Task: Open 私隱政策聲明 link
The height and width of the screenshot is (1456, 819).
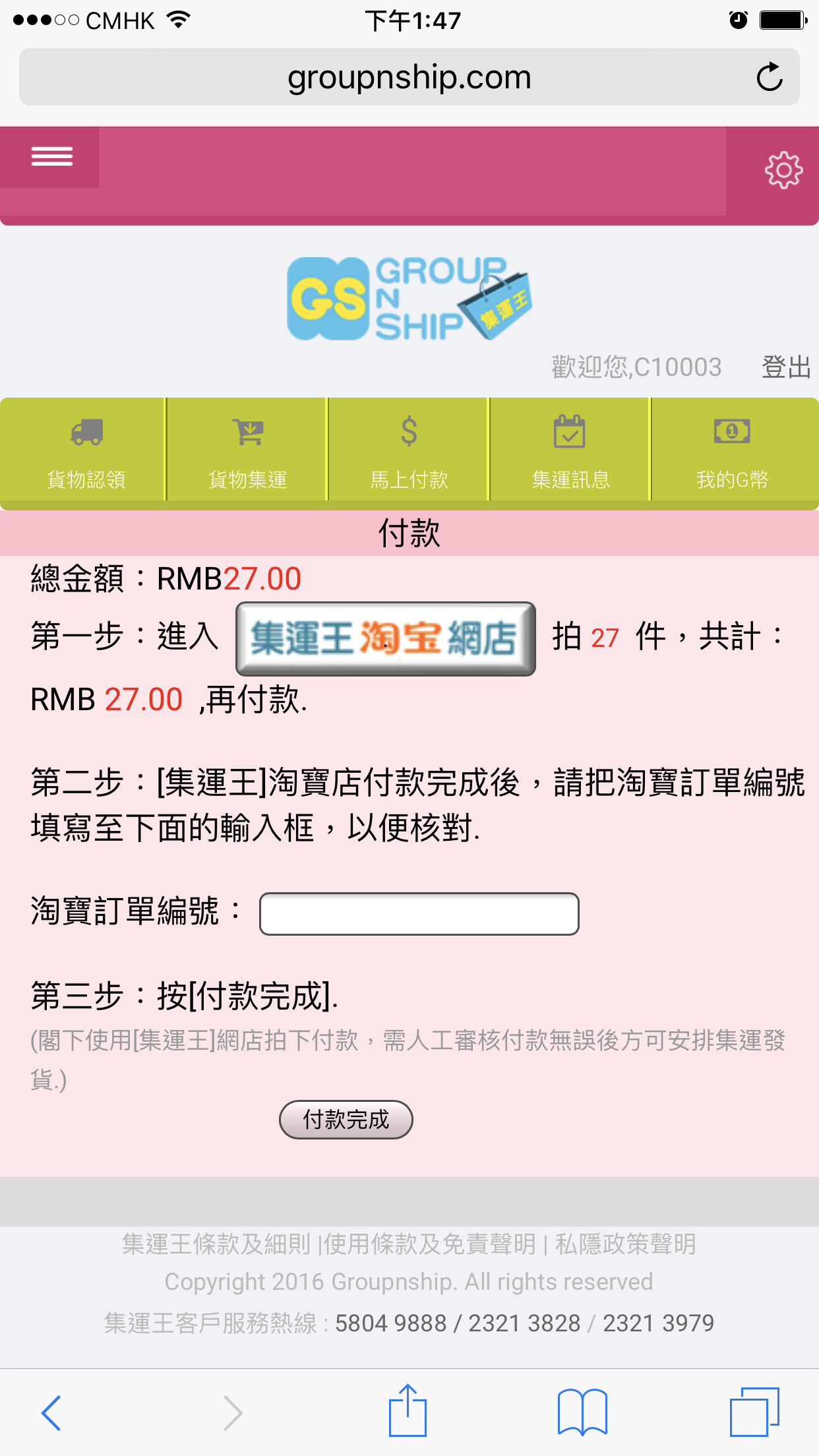Action: [625, 1244]
